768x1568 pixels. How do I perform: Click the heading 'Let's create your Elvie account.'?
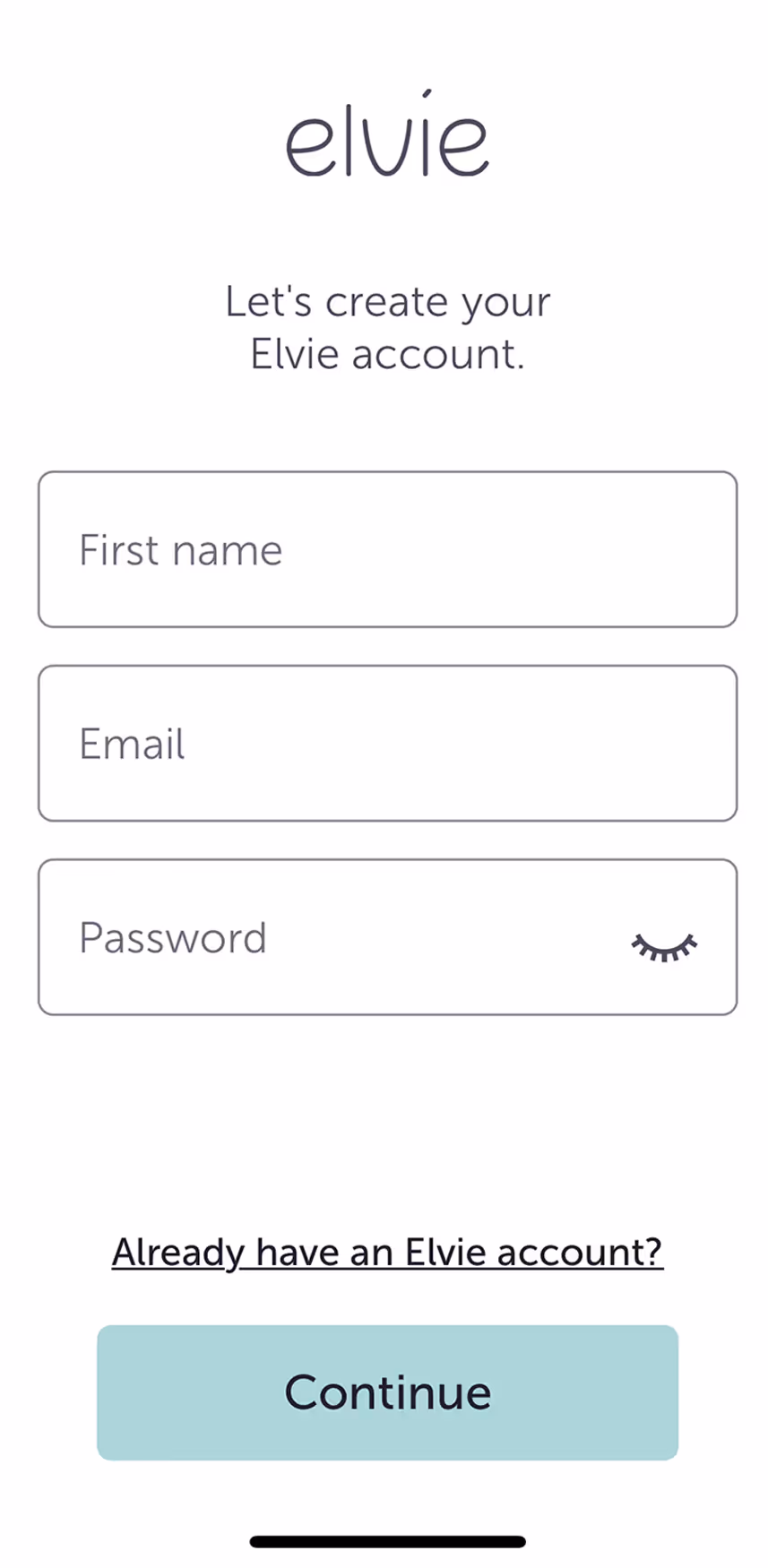[x=387, y=327]
